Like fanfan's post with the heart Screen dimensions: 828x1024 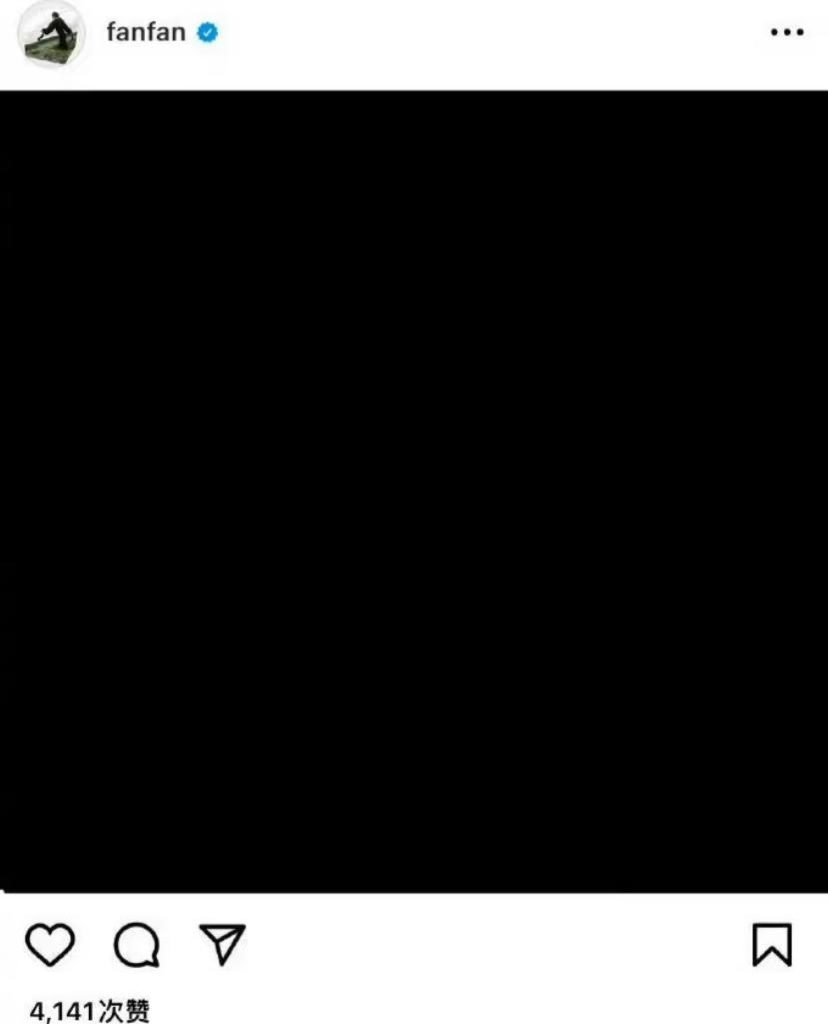(x=50, y=944)
